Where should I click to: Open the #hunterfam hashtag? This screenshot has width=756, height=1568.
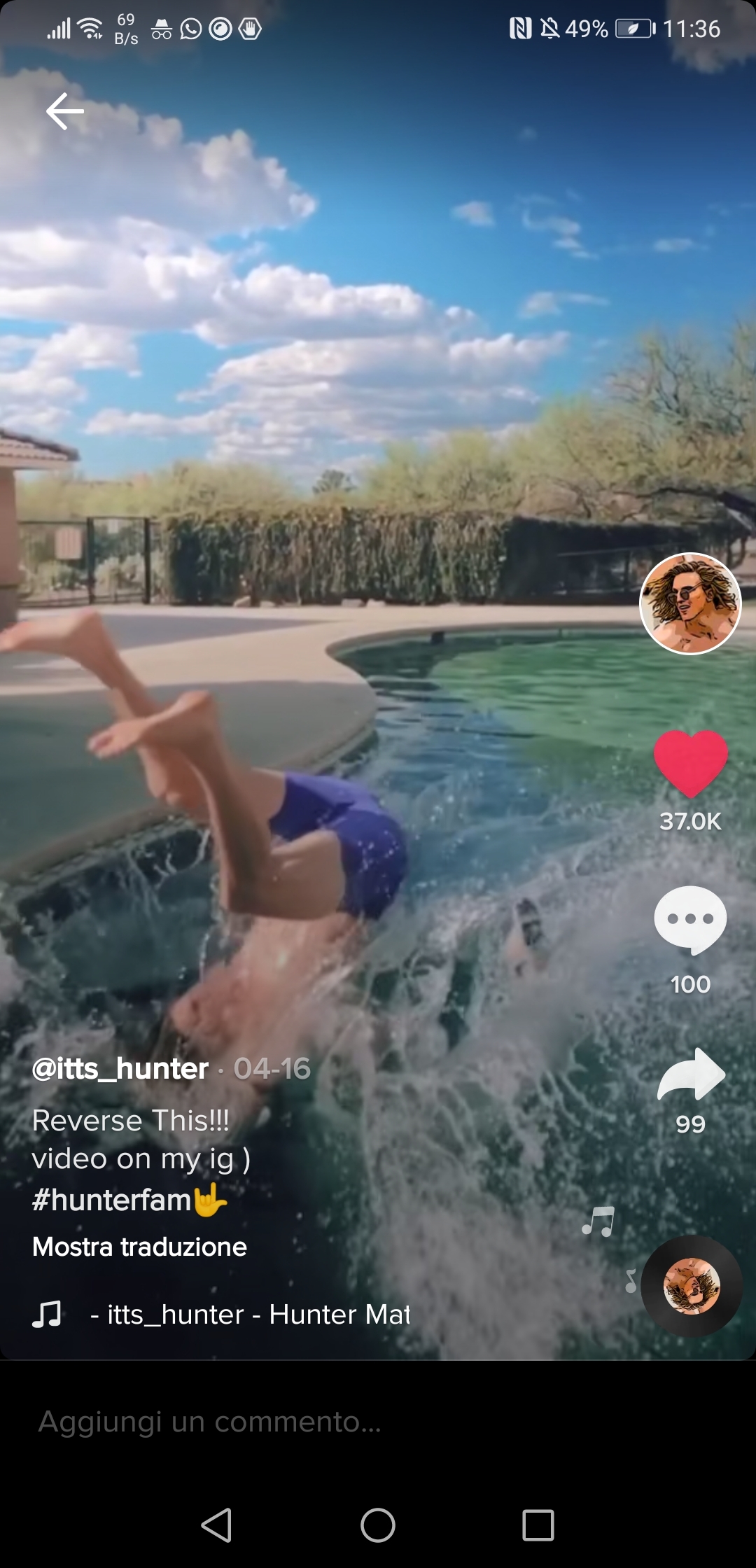(112, 1200)
